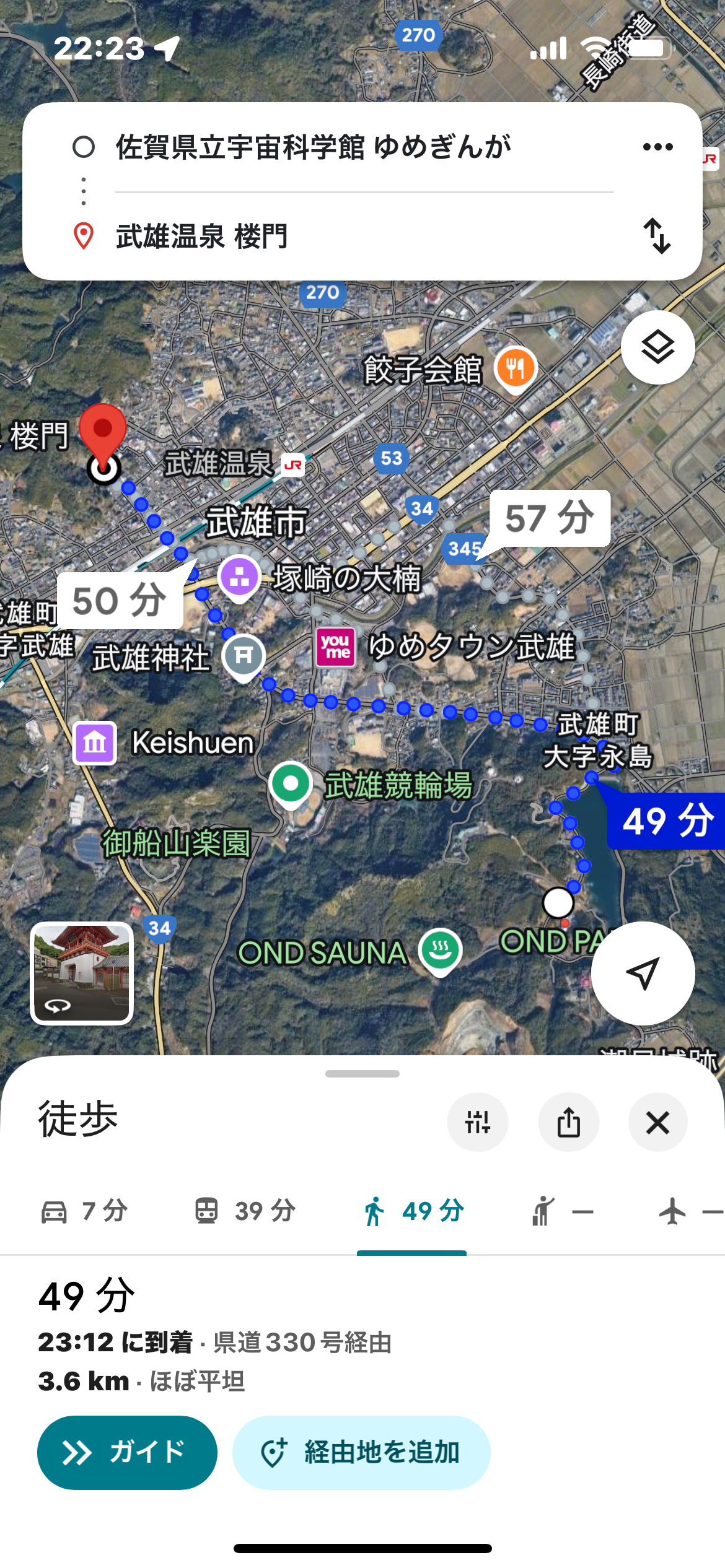Select the alternate 50 分 route

120,600
